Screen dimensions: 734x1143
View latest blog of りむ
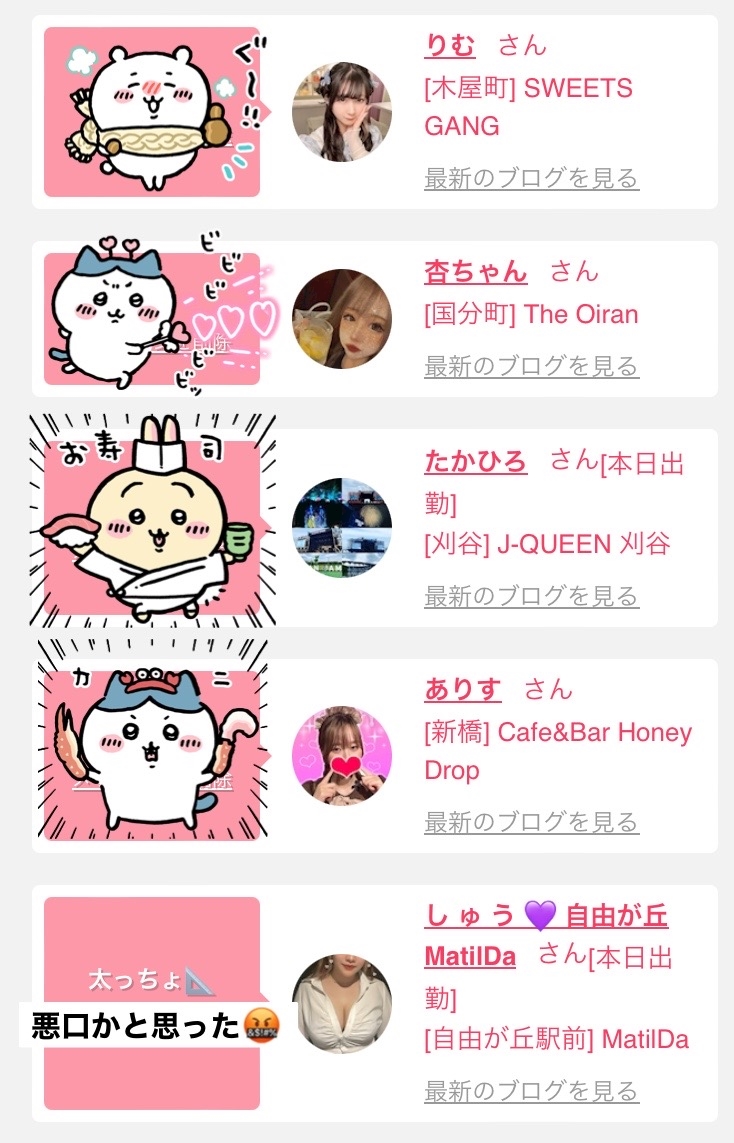pos(531,179)
